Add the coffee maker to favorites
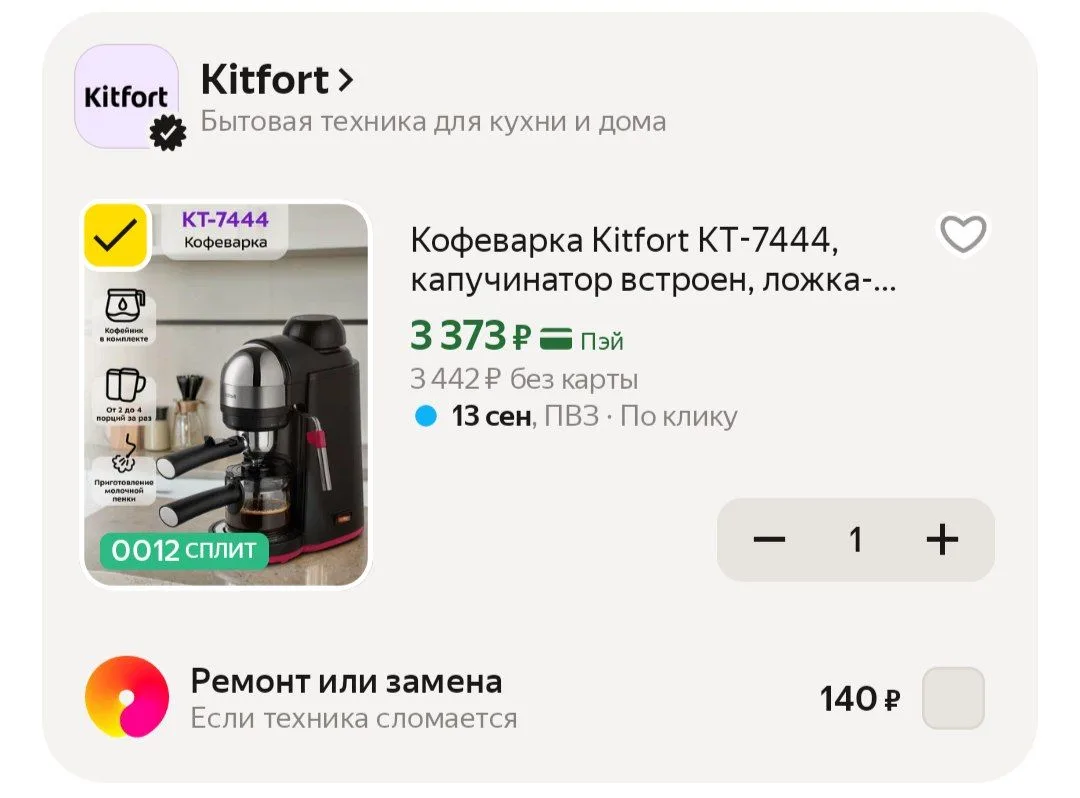1080x798 pixels. 963,234
